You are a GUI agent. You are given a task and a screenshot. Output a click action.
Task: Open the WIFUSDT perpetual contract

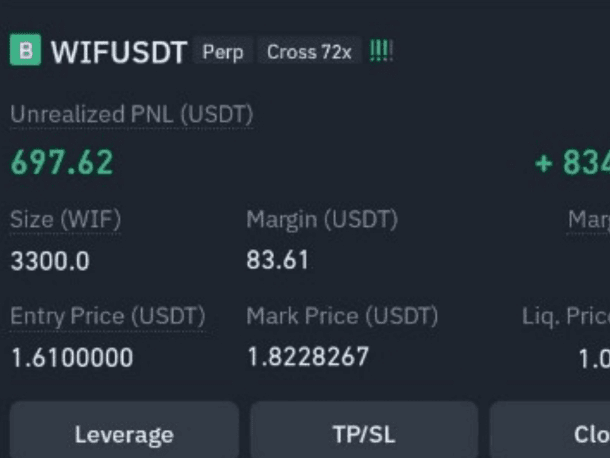pos(118,52)
